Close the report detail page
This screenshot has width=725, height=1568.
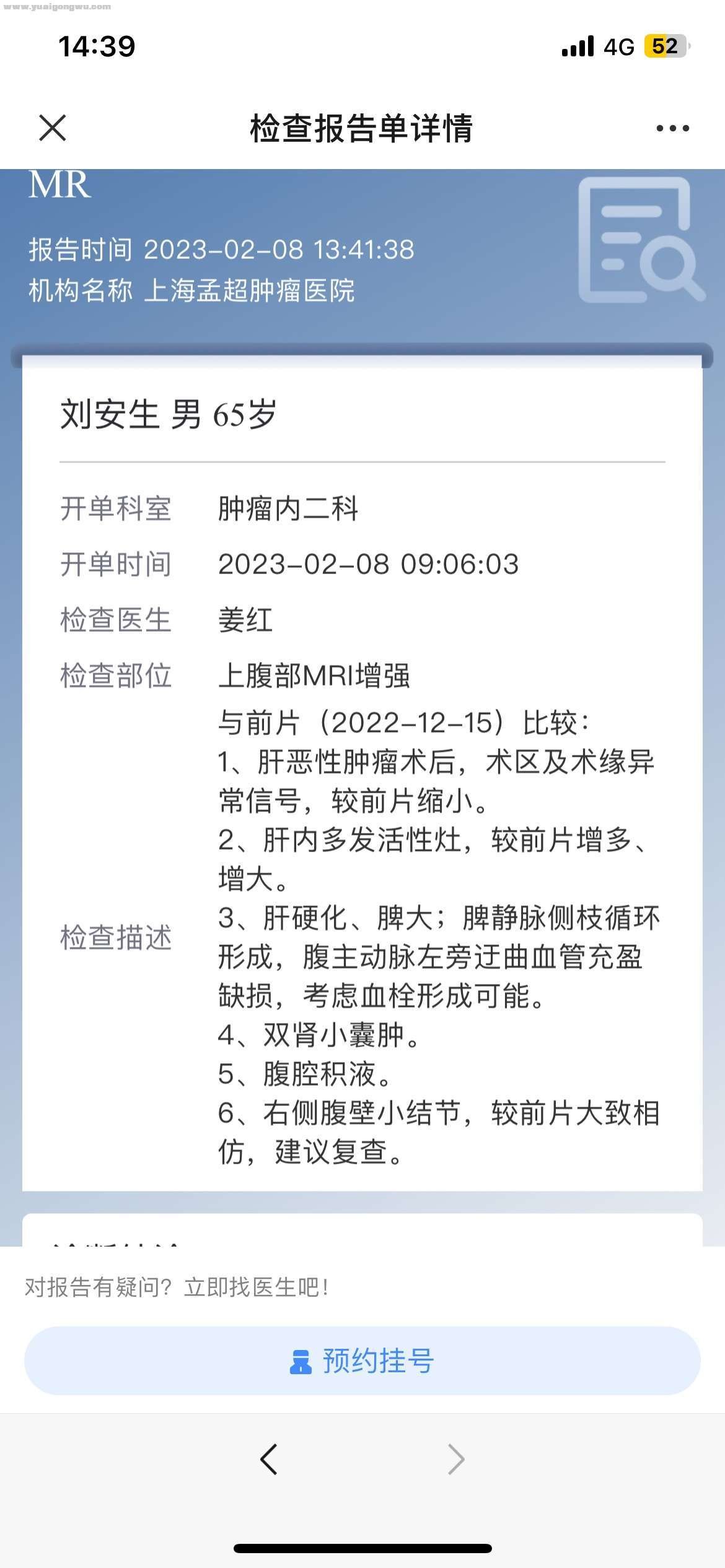[53, 128]
